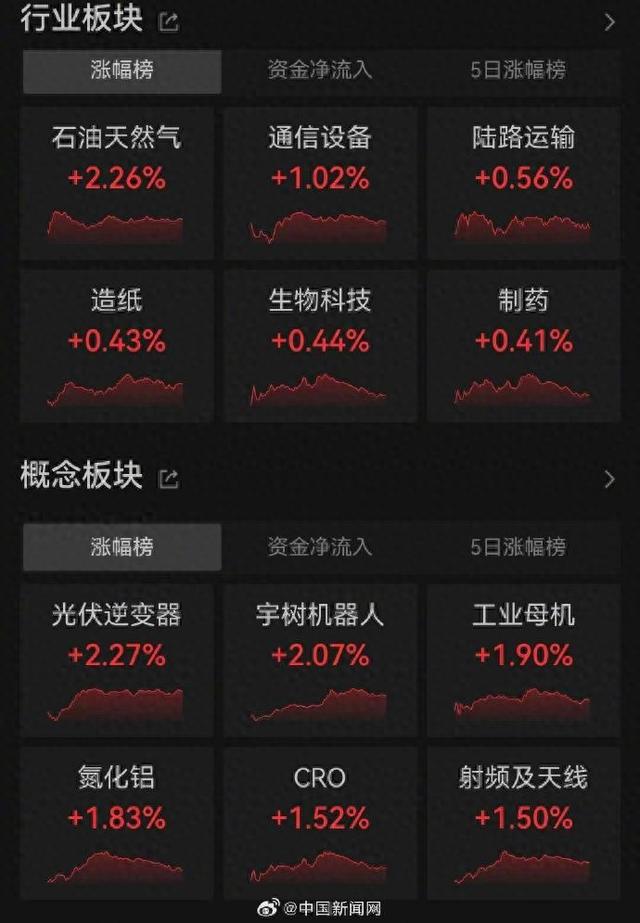The height and width of the screenshot is (923, 640).
Task: View 制药 sector details
Action: pos(523,346)
